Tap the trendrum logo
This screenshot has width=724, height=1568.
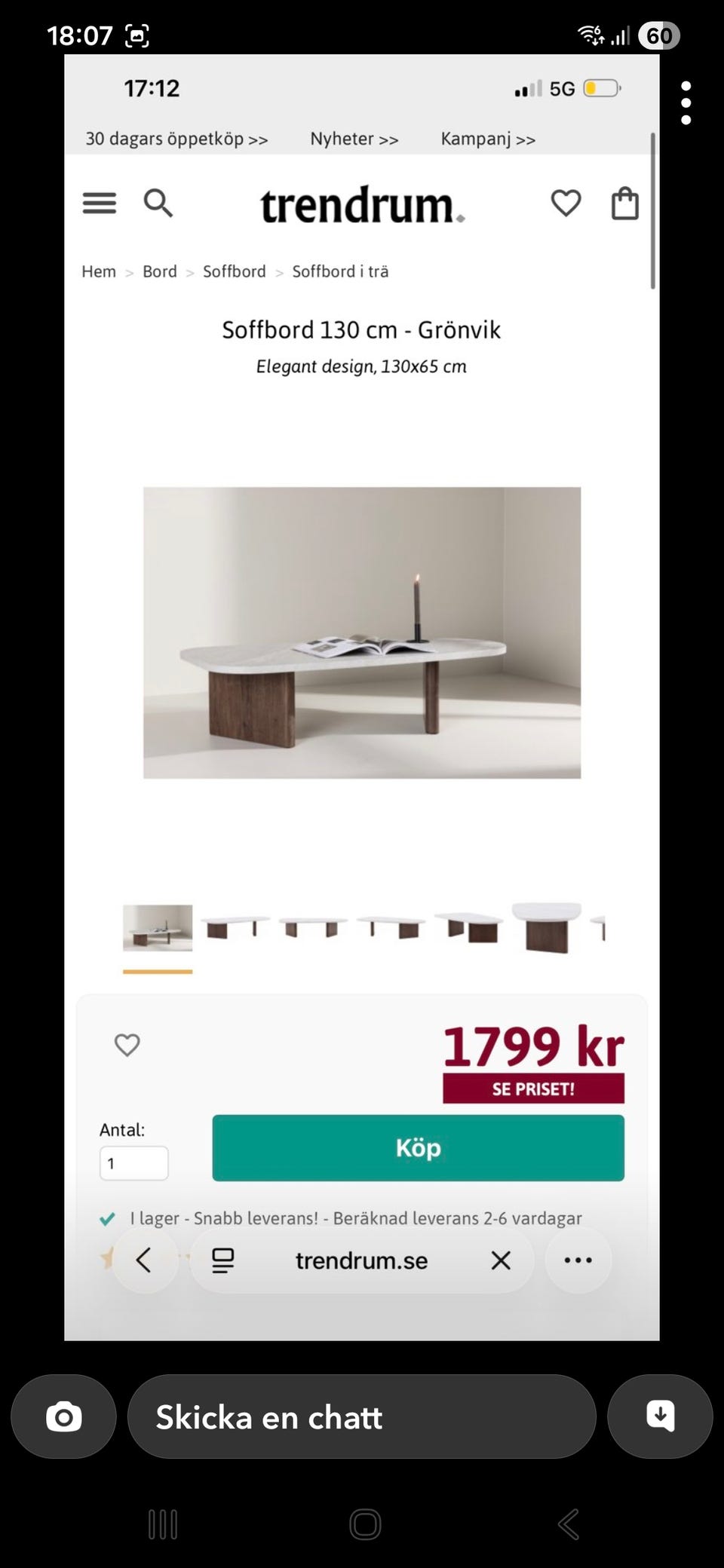[x=362, y=205]
